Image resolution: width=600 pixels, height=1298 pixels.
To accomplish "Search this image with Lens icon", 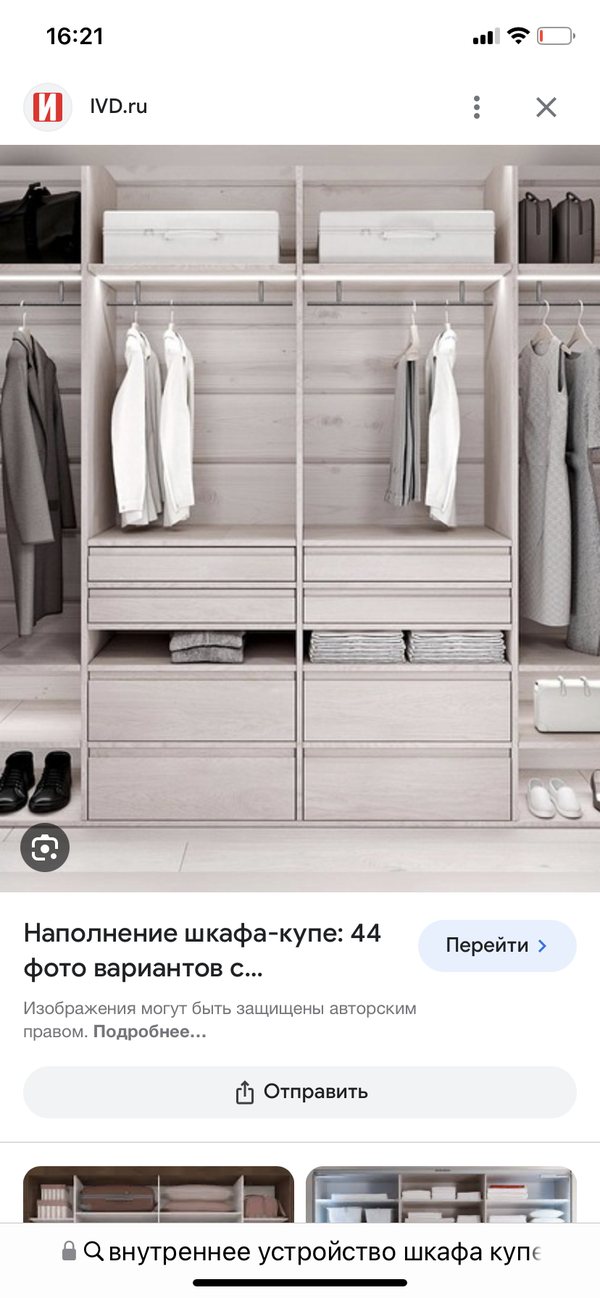I will tap(44, 849).
